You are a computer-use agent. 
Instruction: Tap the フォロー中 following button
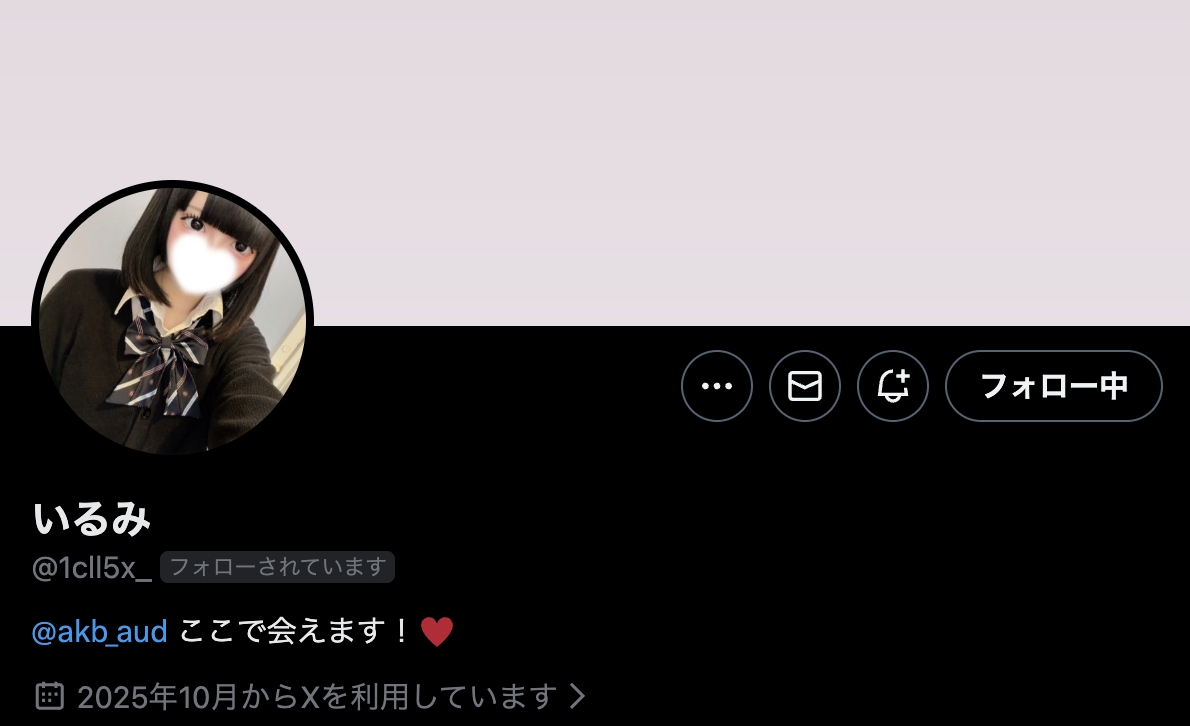(x=1053, y=386)
